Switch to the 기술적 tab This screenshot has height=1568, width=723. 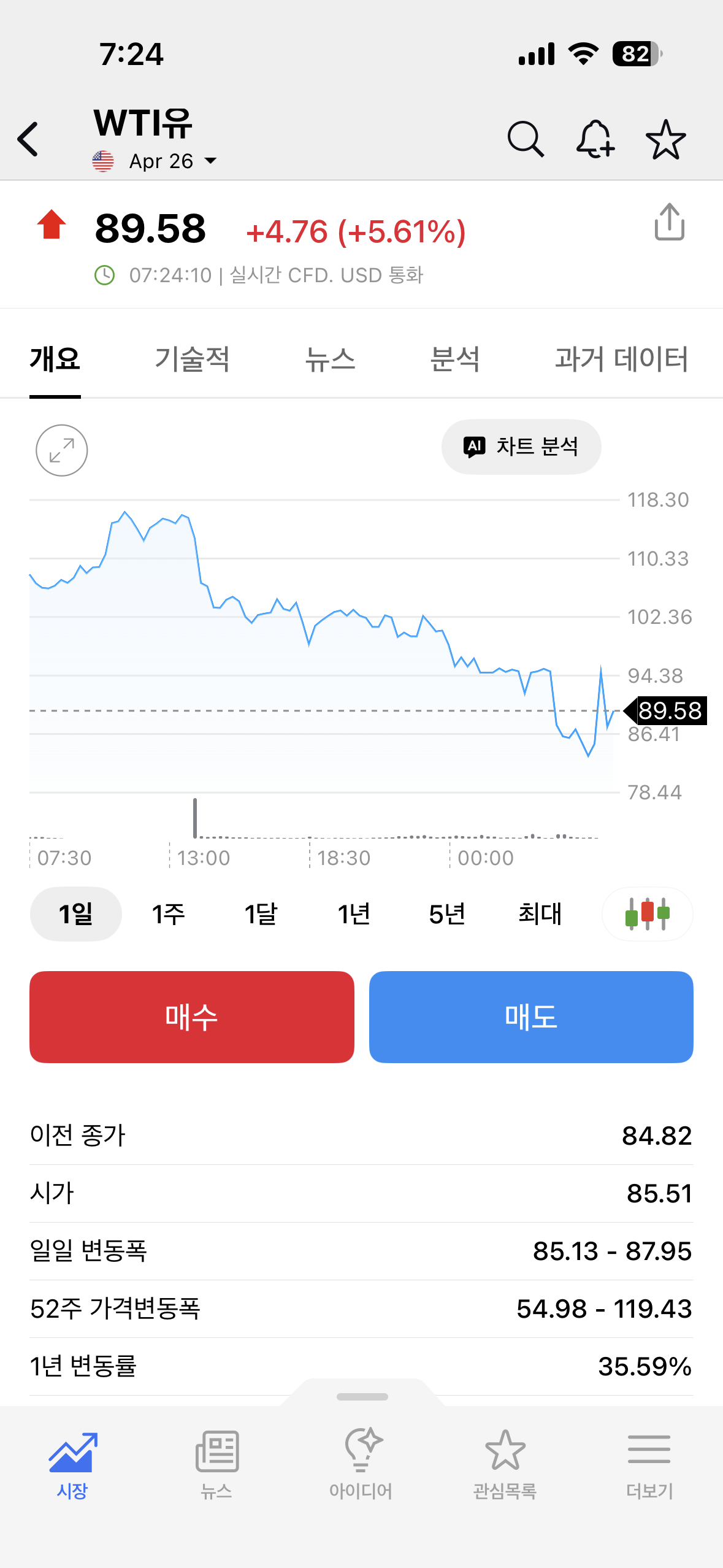coord(192,359)
